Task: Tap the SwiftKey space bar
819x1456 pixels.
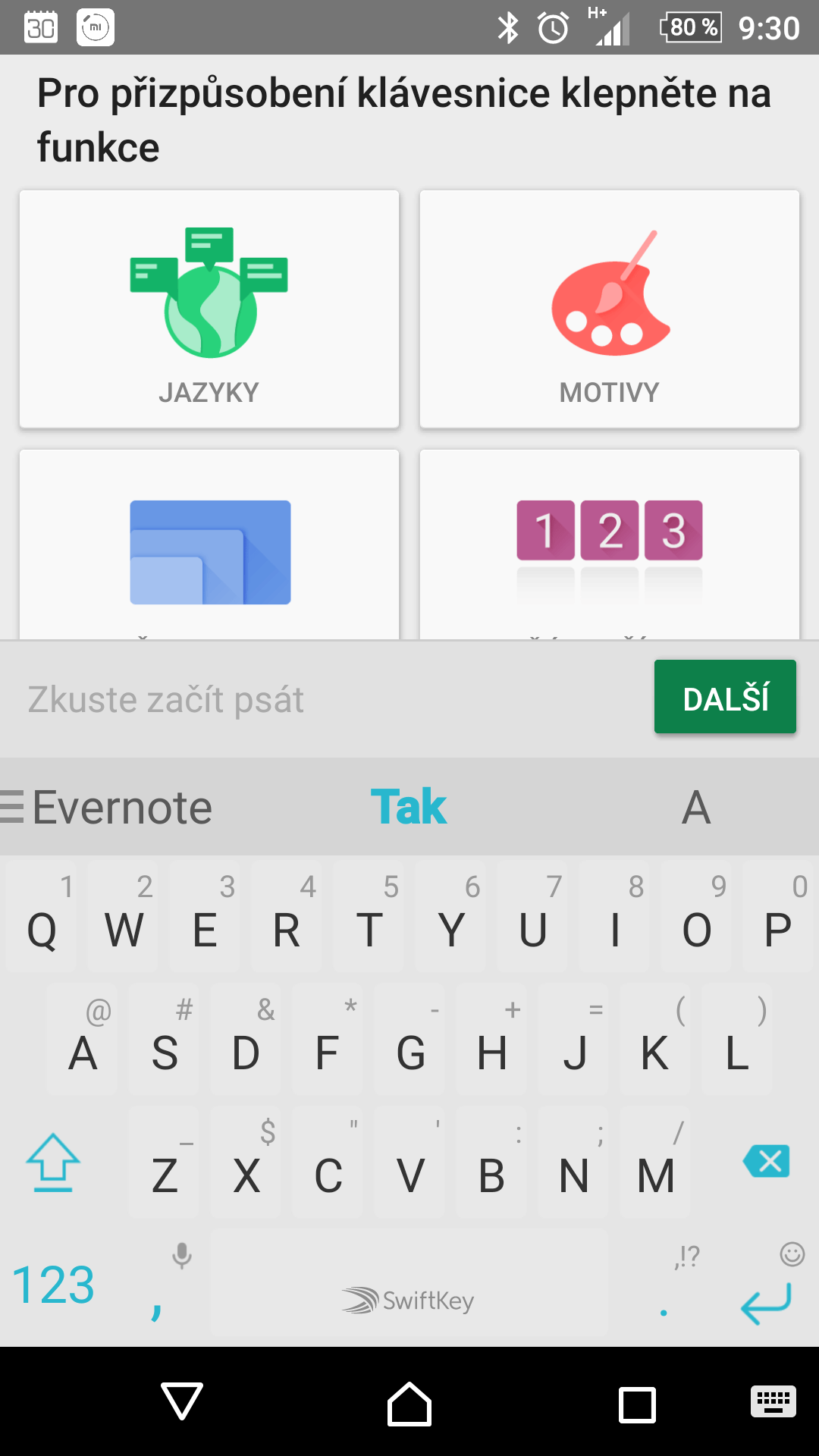Action: 409,1283
